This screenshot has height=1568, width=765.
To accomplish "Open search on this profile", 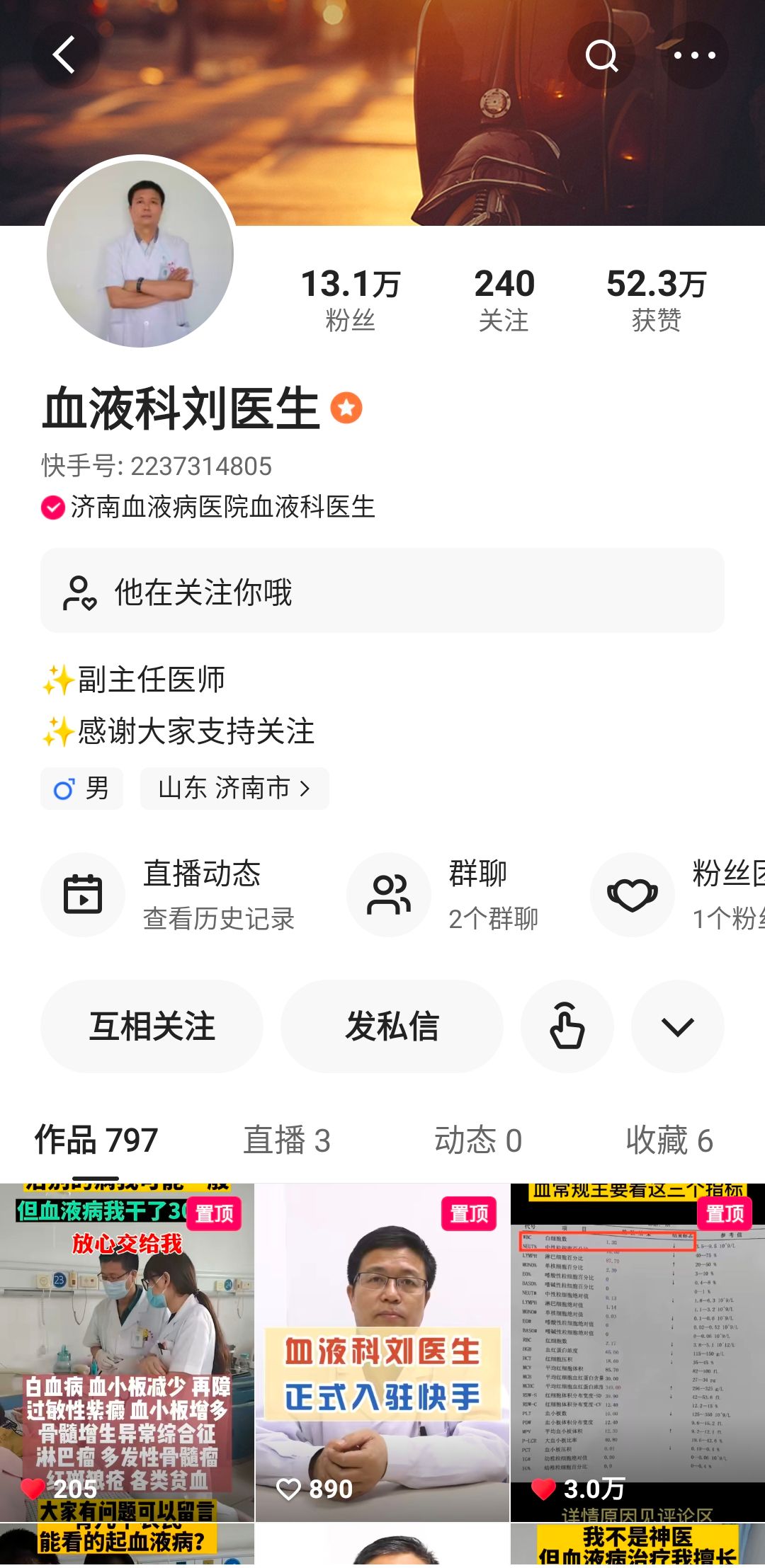I will (601, 55).
